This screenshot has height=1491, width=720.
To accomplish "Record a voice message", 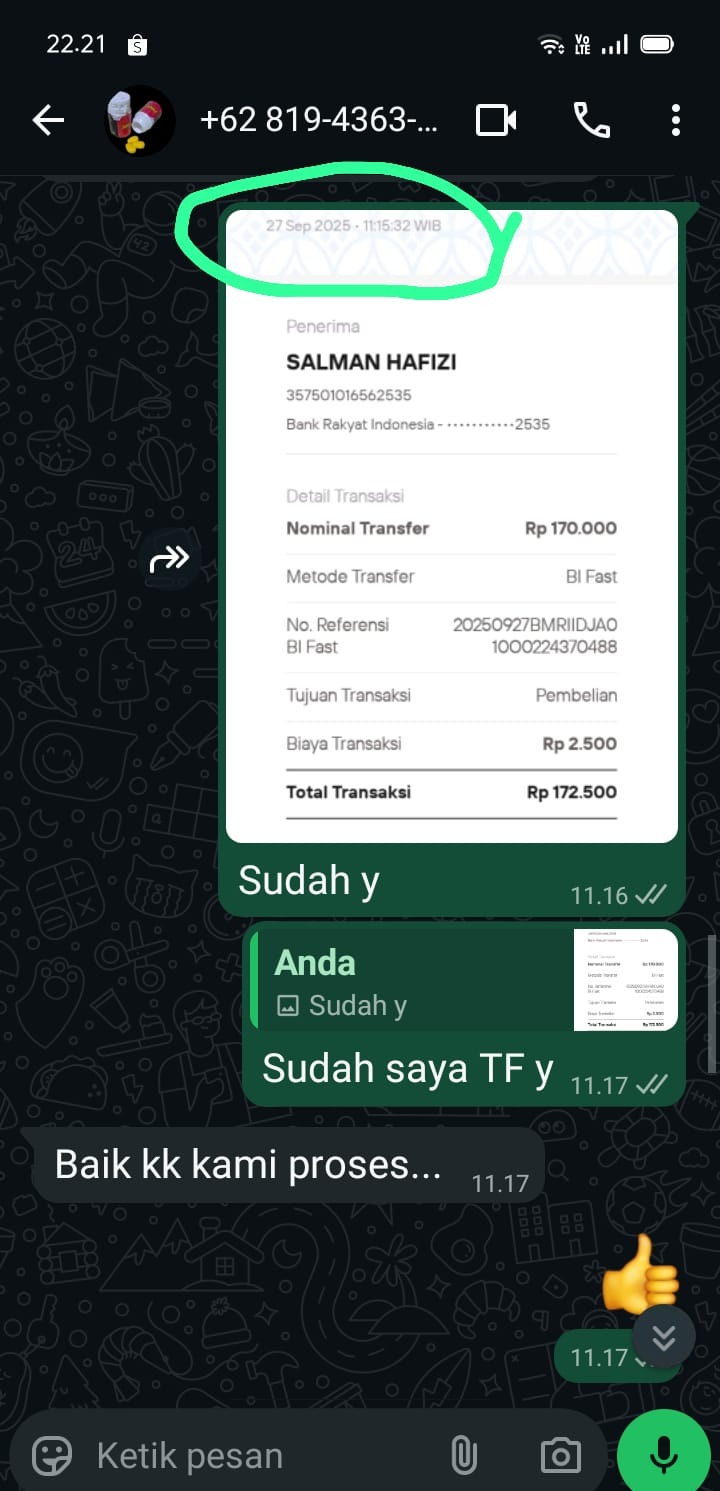I will [664, 1455].
